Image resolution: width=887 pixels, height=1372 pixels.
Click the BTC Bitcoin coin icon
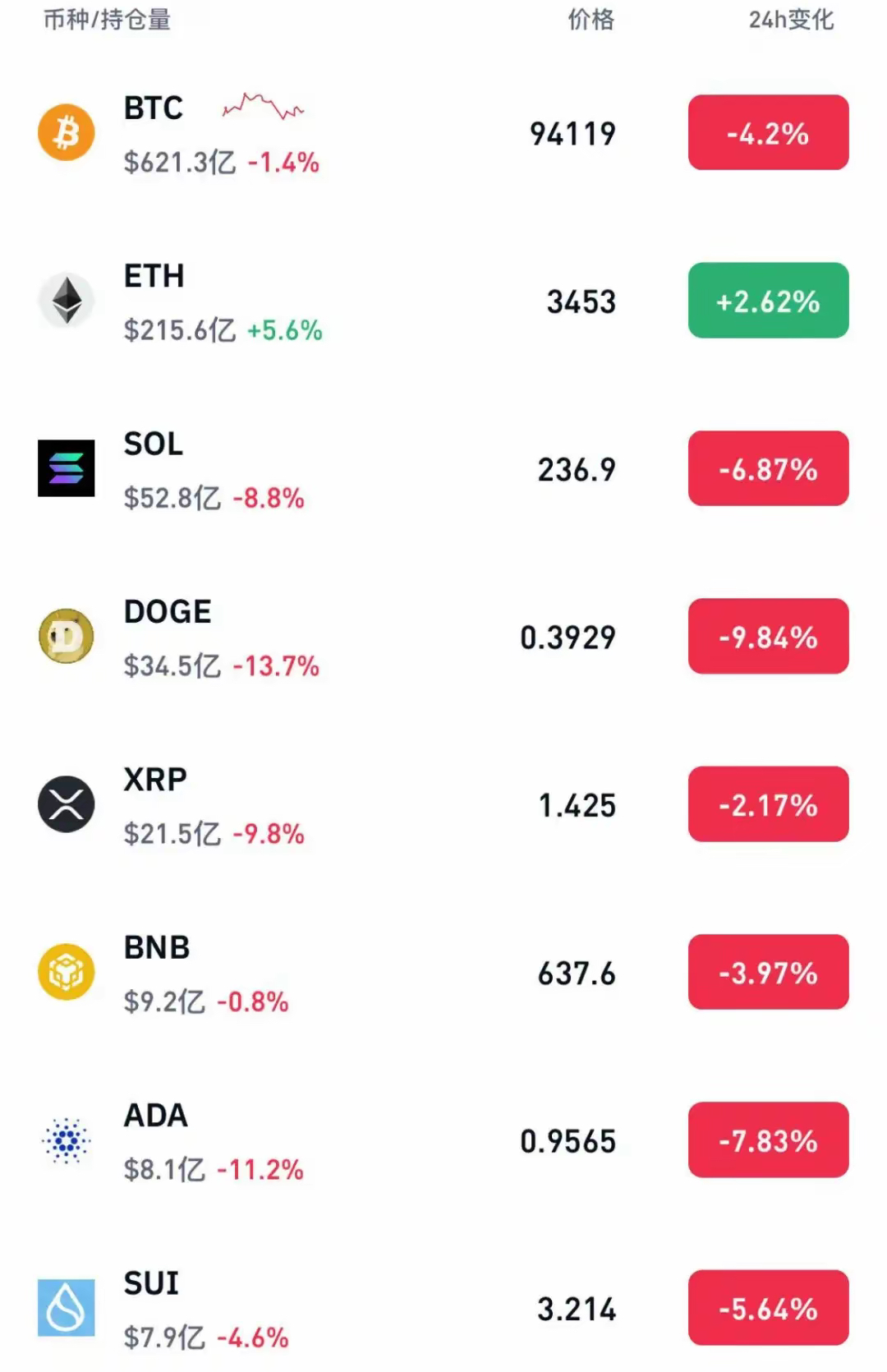click(67, 131)
